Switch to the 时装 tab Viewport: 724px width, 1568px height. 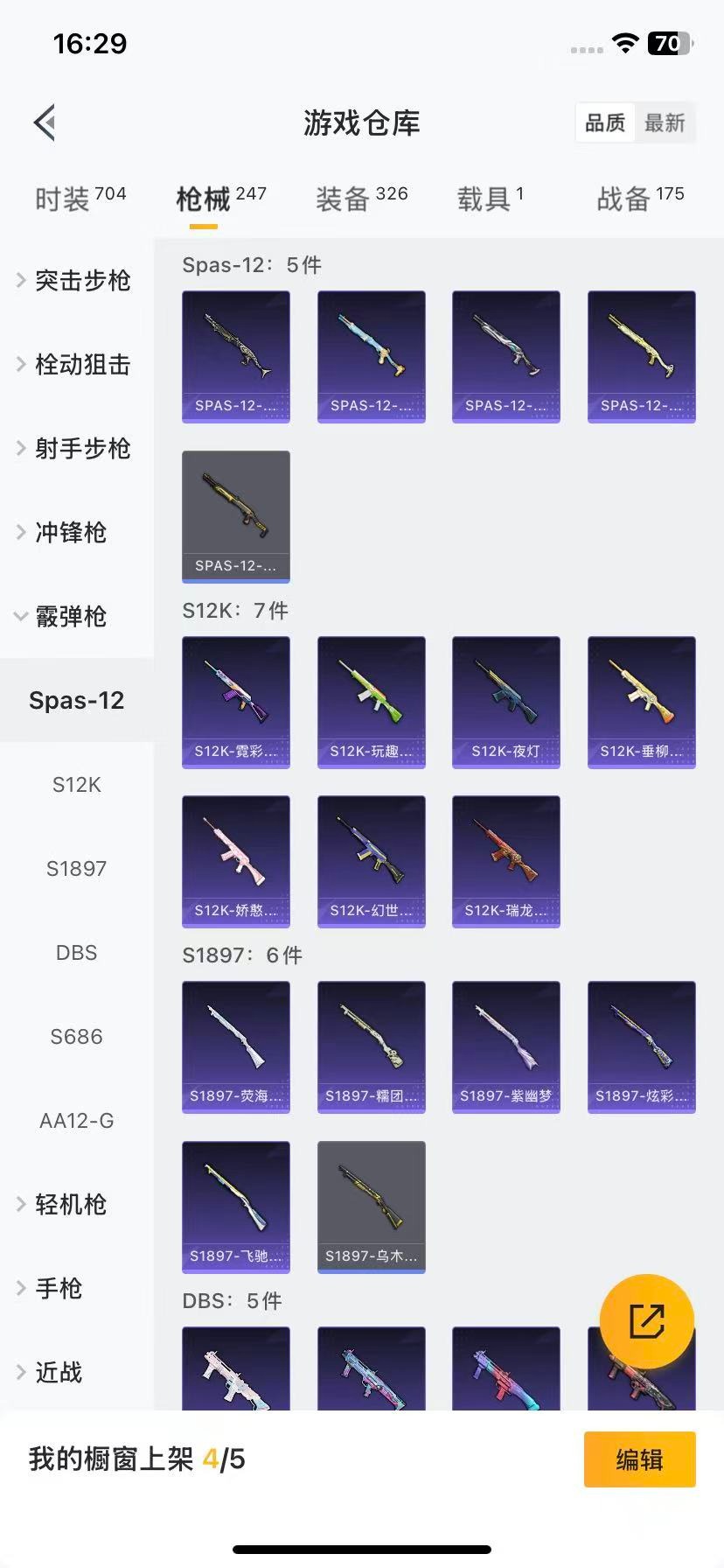[x=80, y=199]
